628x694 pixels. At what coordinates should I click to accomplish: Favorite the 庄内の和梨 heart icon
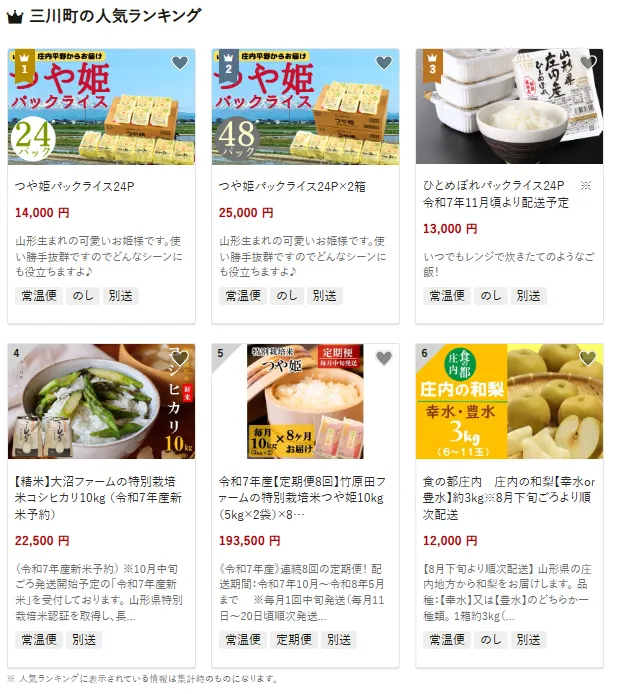pos(588,359)
